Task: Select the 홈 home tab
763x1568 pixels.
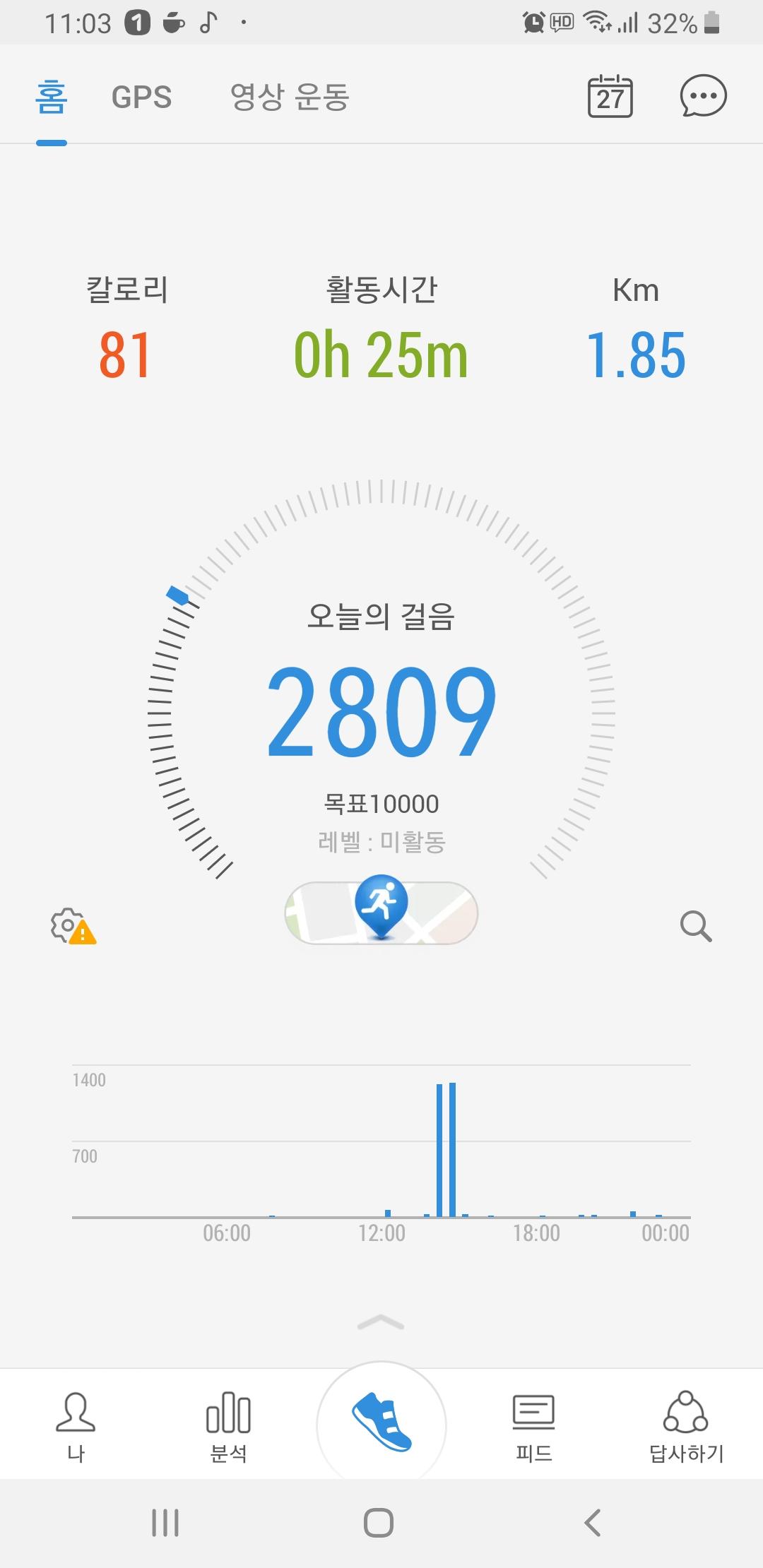Action: tap(52, 97)
